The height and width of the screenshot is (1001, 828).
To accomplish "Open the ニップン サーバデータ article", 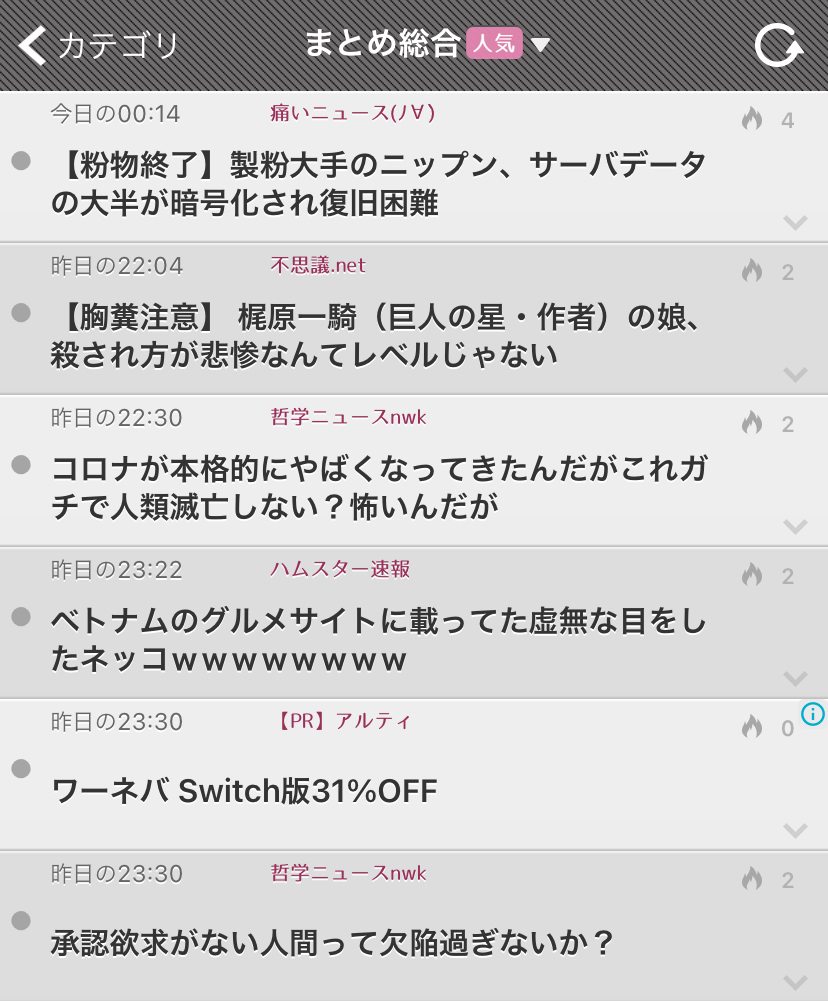I will (x=378, y=183).
